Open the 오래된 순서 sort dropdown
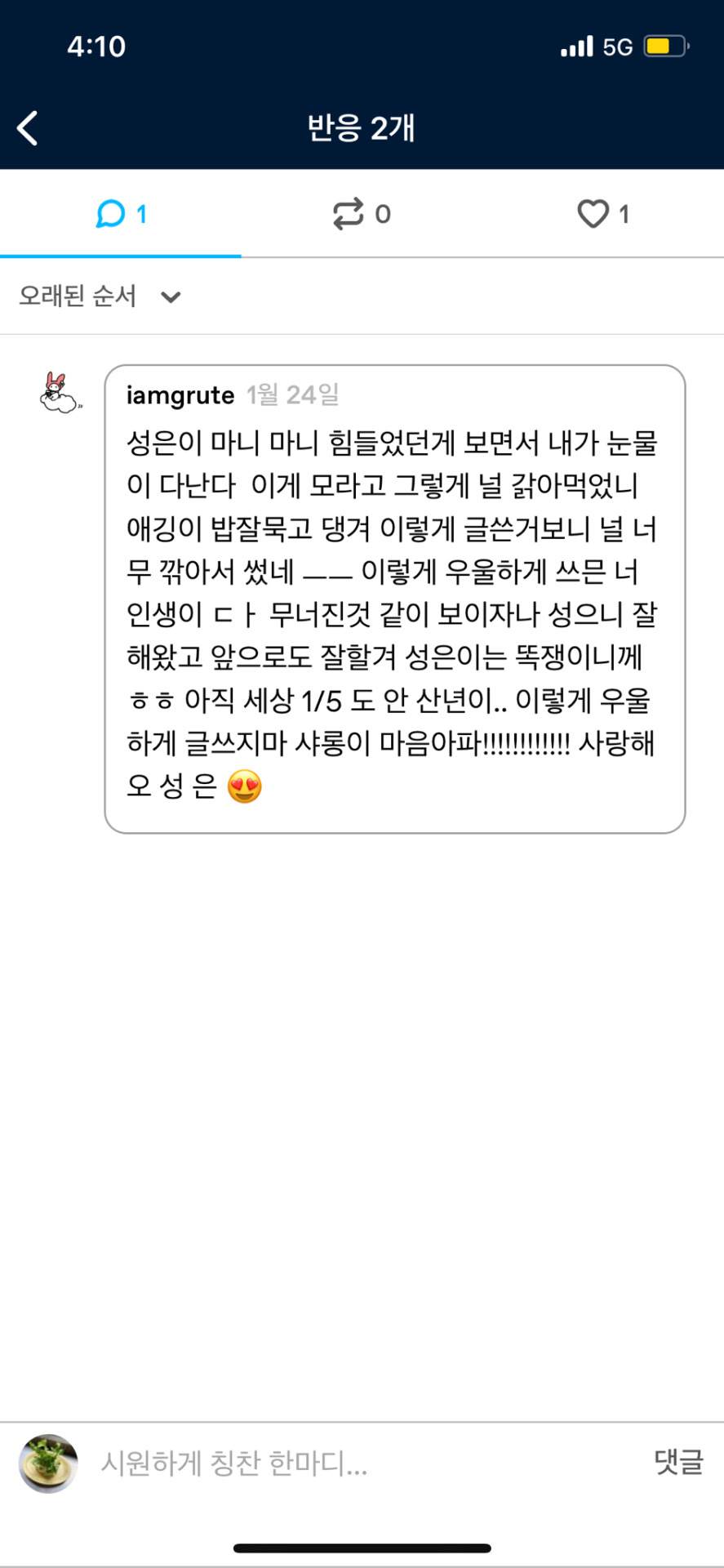This screenshot has width=724, height=1568. click(x=100, y=296)
